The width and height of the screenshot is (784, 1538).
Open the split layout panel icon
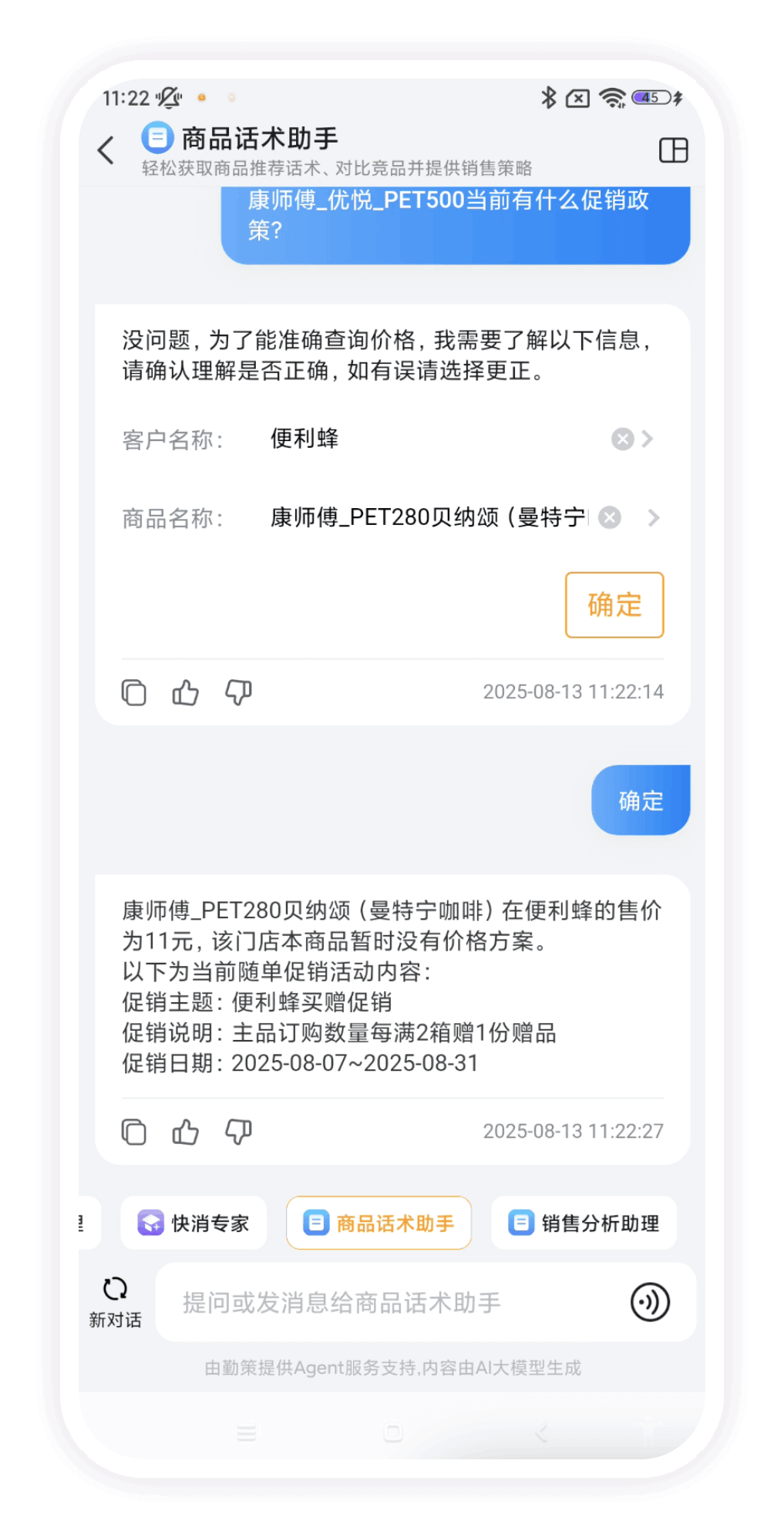click(673, 150)
